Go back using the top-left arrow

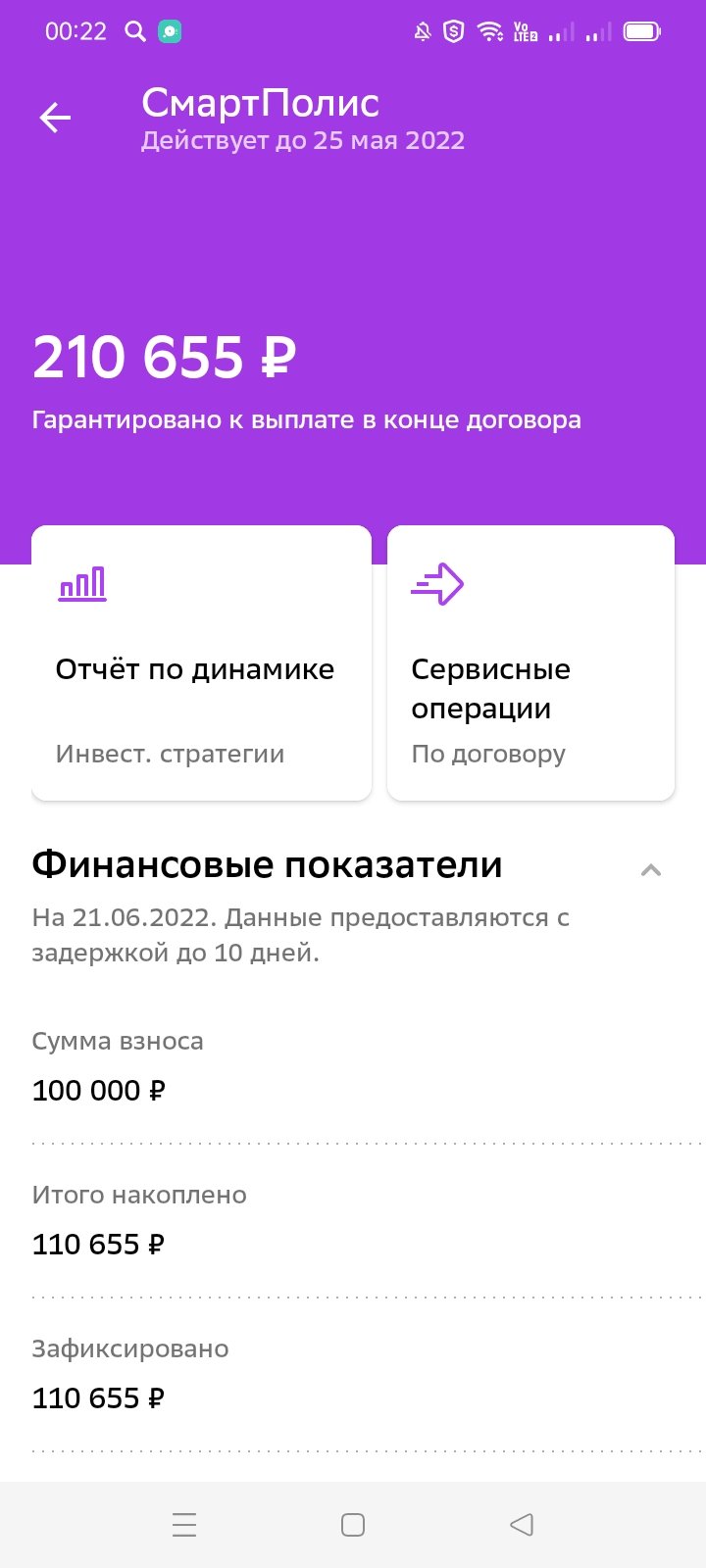coord(55,119)
